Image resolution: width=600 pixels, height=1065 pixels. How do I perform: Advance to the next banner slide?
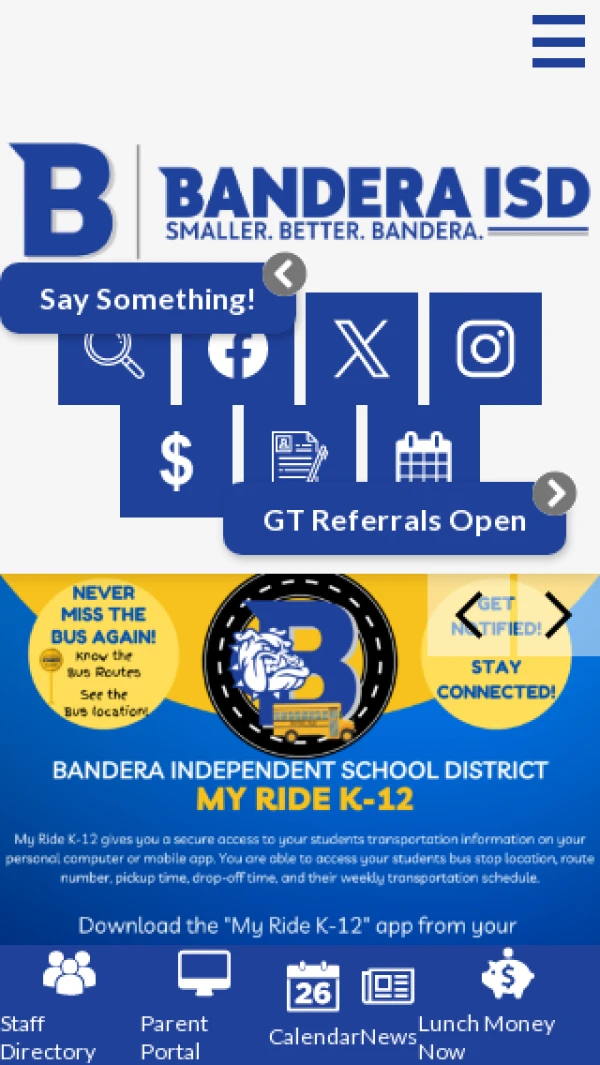(x=557, y=615)
